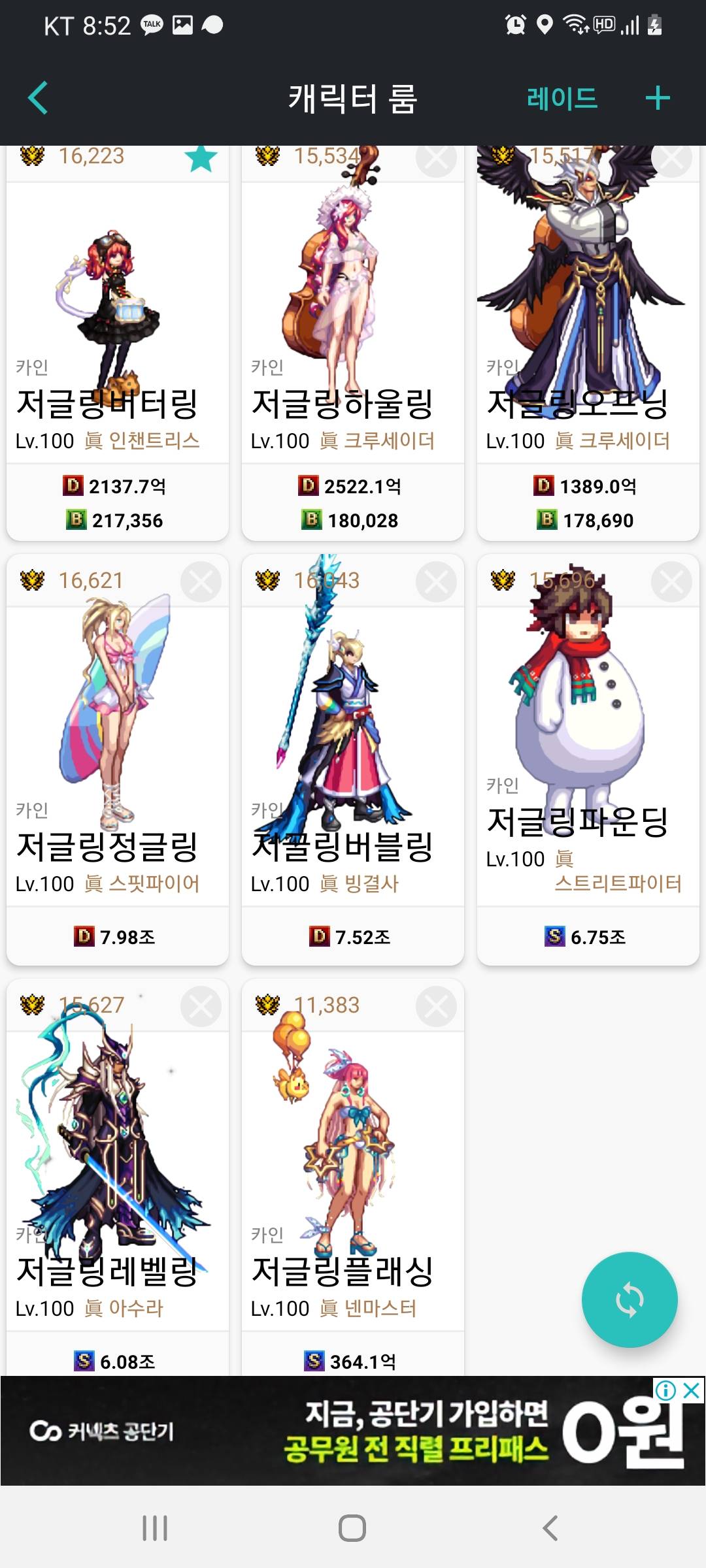Go back using the top-left arrow

(x=38, y=98)
